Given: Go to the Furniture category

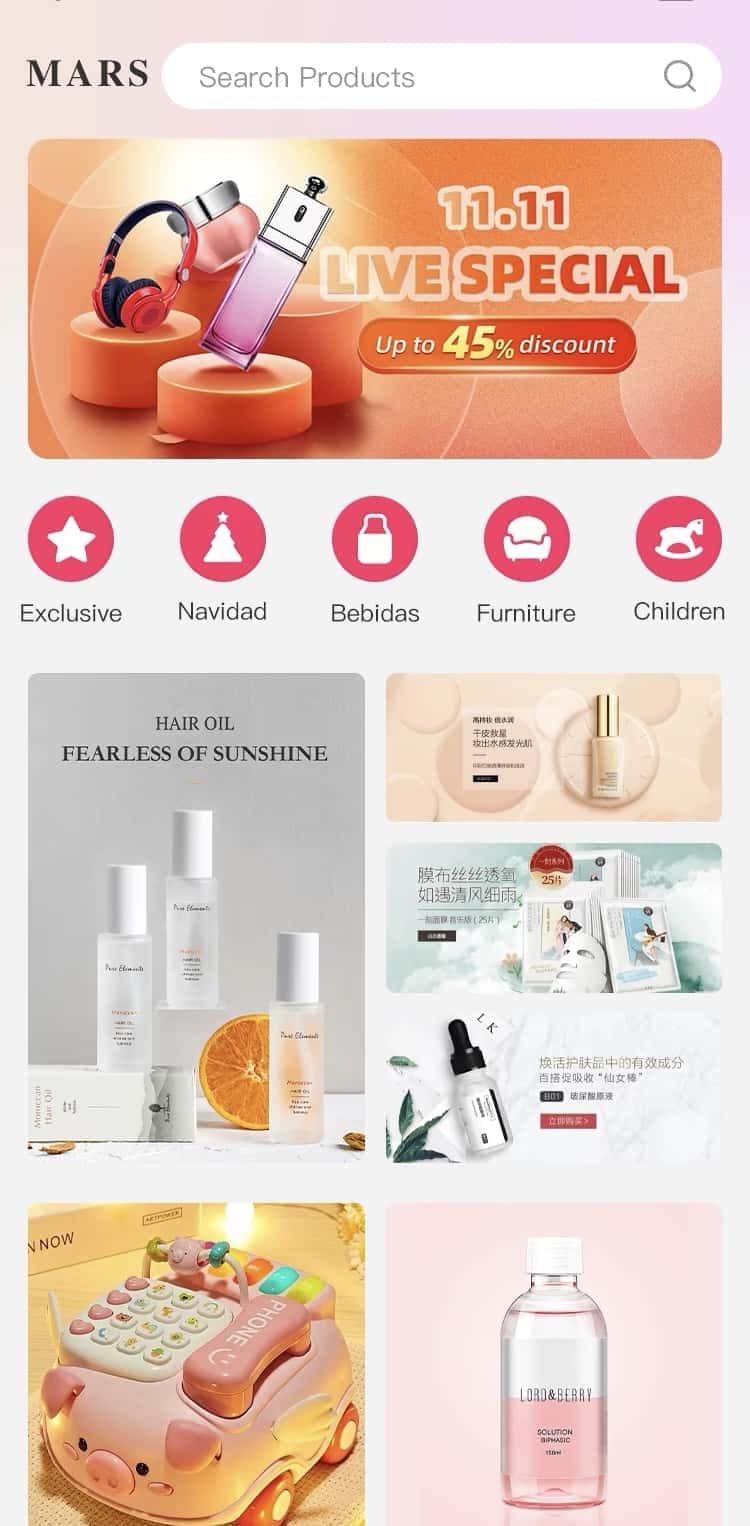Looking at the screenshot, I should point(526,540).
